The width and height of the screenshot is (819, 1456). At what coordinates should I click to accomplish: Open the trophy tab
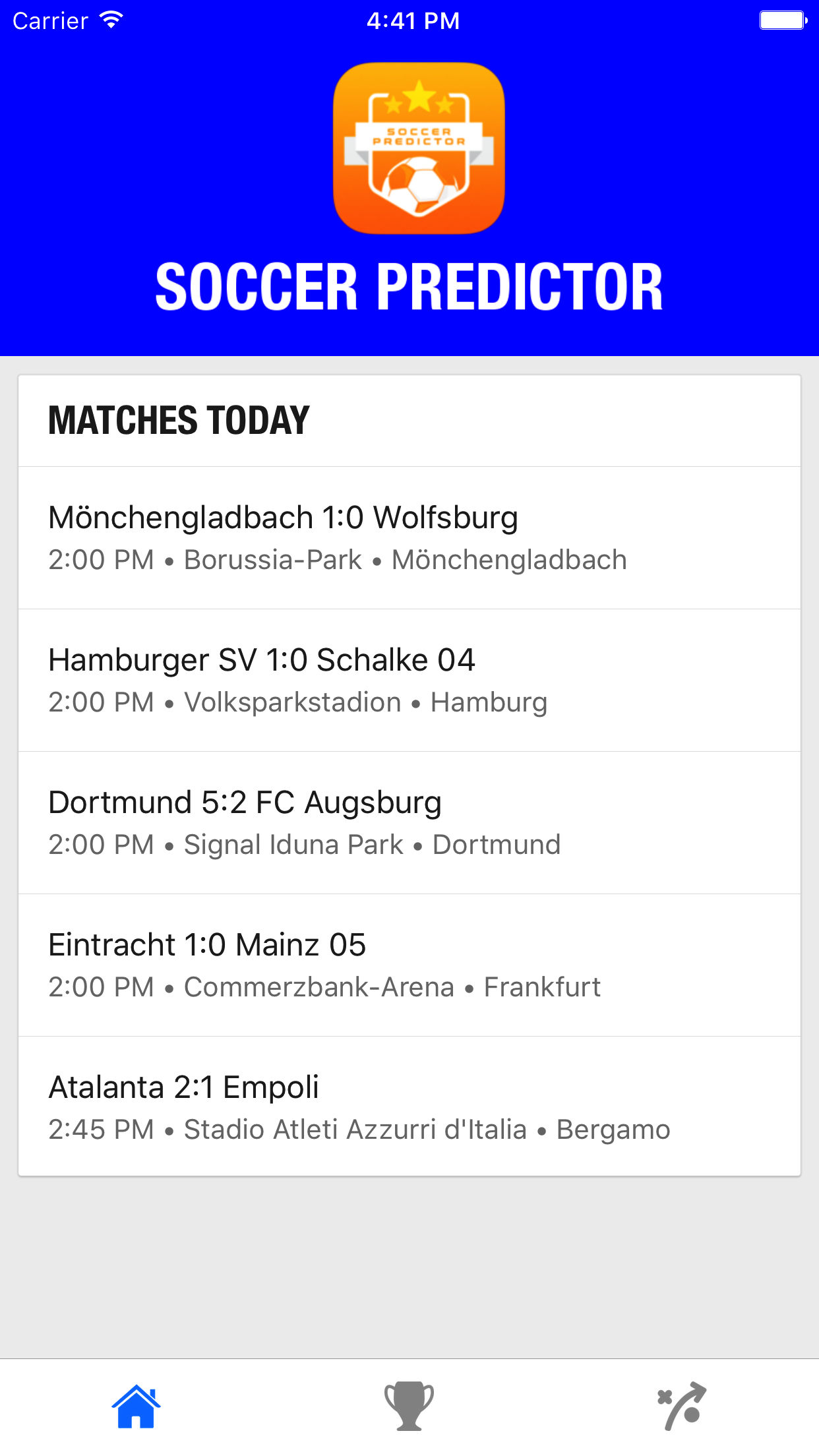pos(409,1407)
